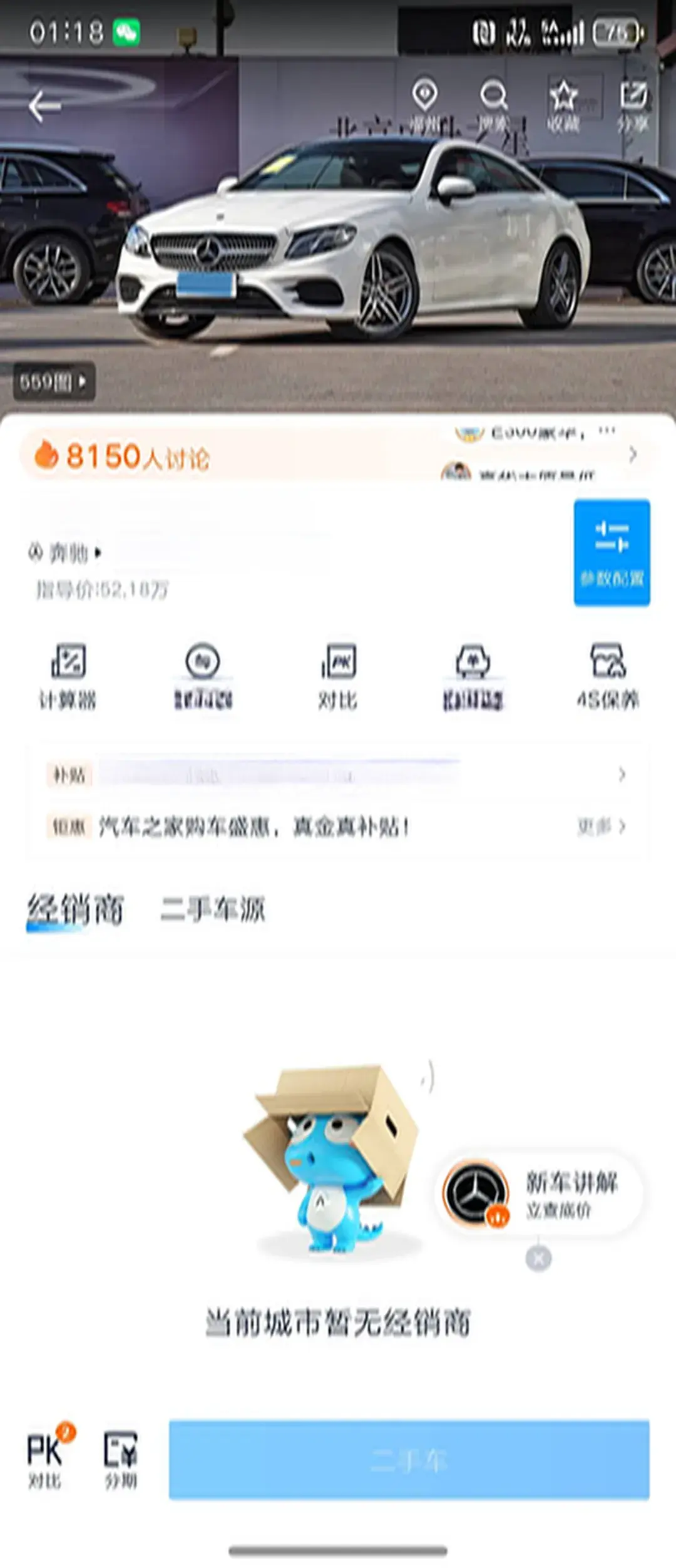Open the 559图 photo gallery
Image resolution: width=676 pixels, height=1568 pixels.
pos(54,381)
